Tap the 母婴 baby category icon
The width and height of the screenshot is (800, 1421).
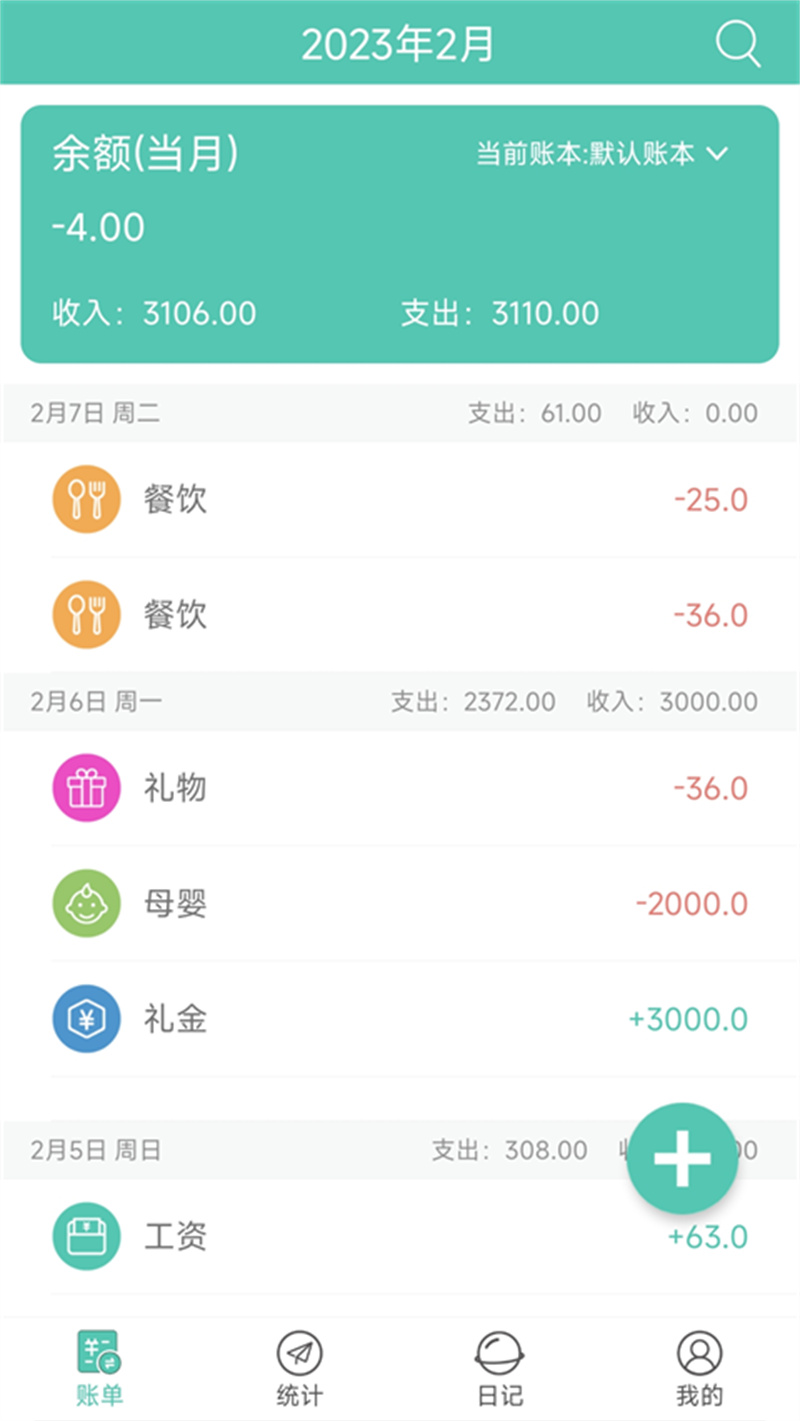[86, 903]
